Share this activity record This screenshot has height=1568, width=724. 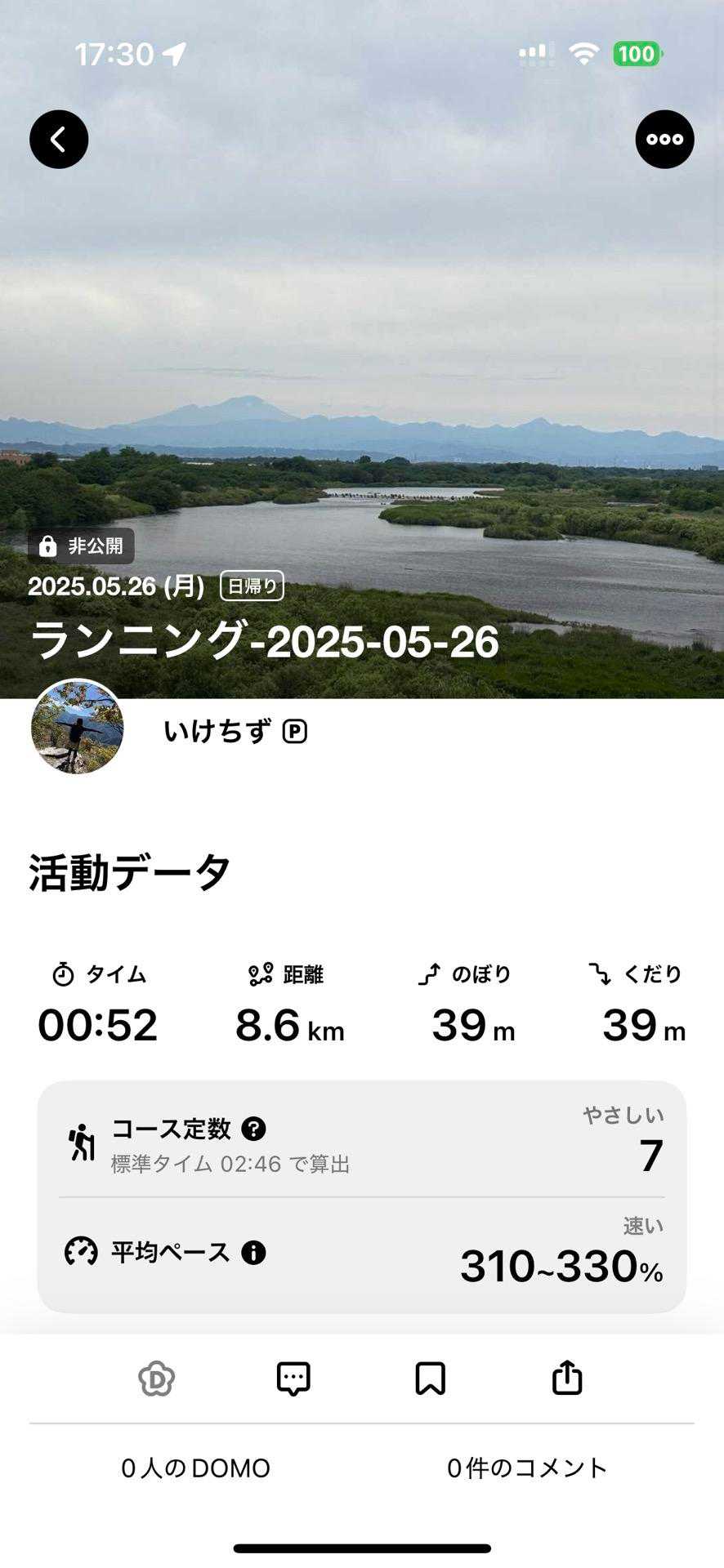click(567, 1379)
